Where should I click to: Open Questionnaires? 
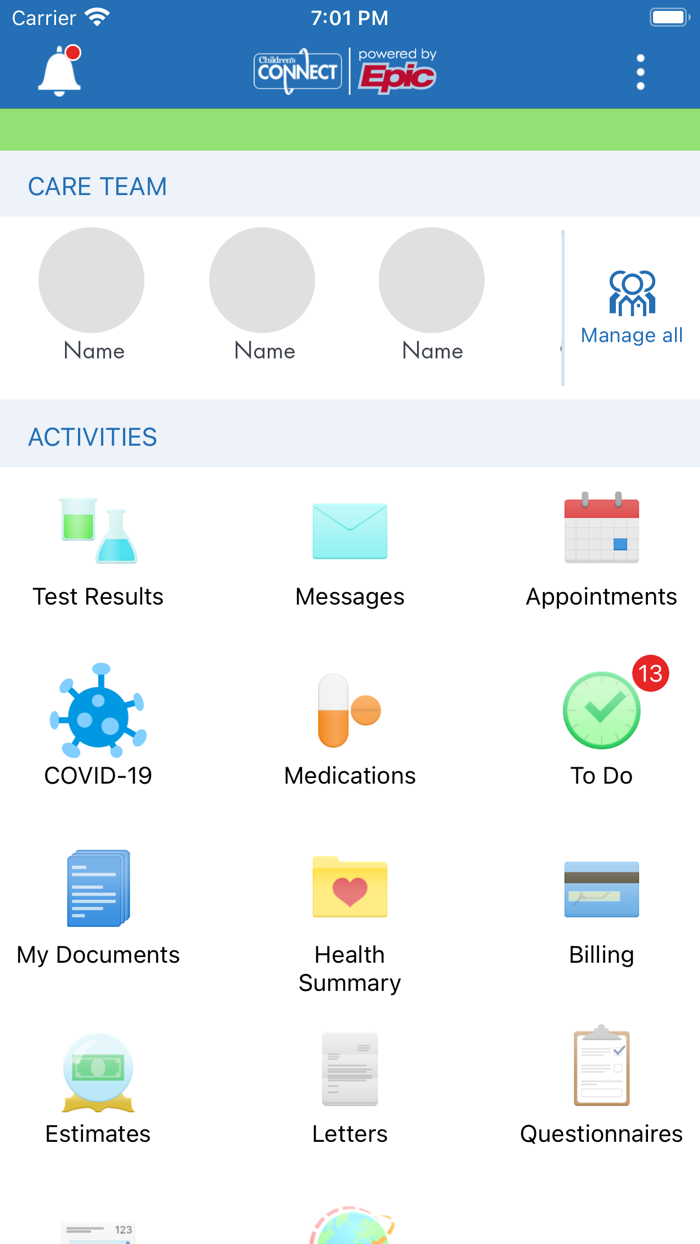tap(601, 1086)
